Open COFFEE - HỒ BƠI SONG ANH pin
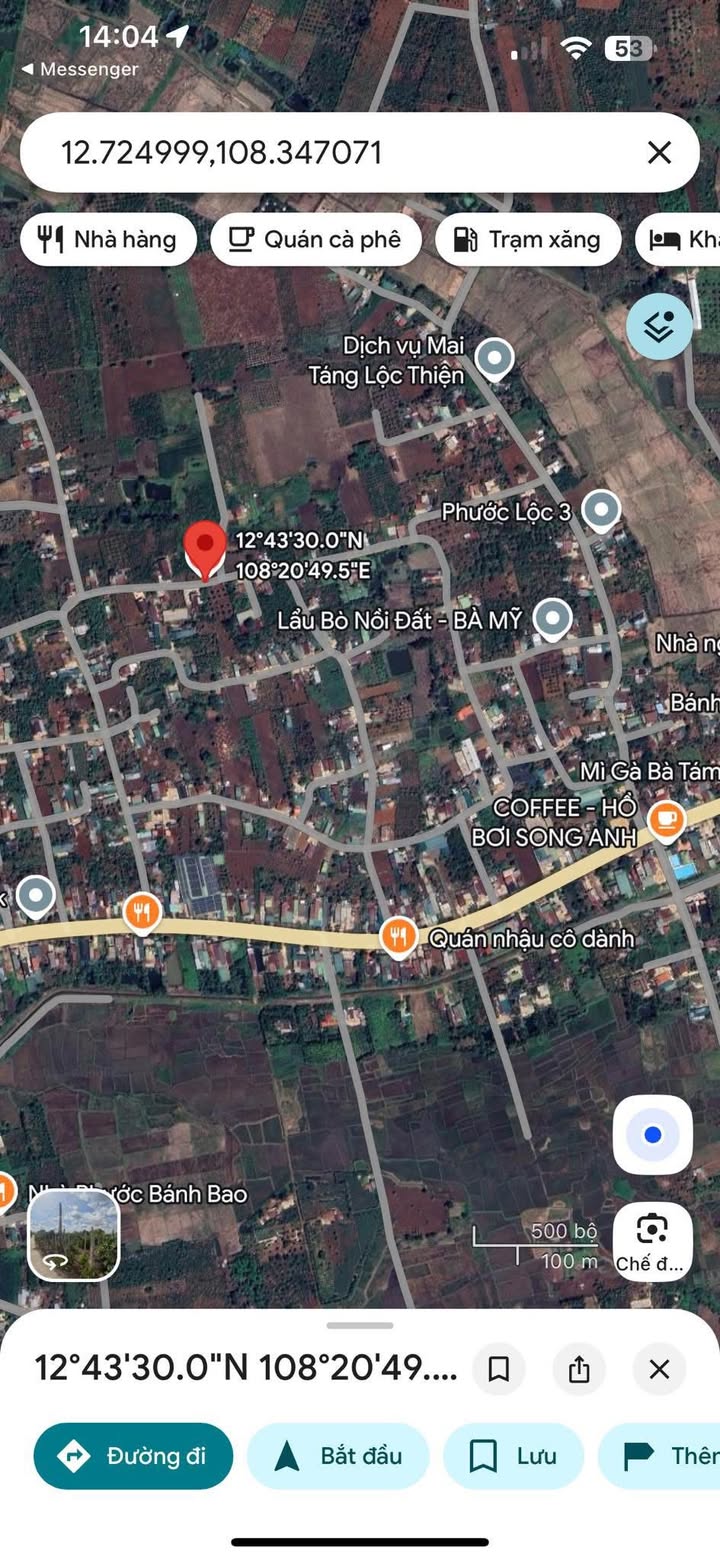Image resolution: width=720 pixels, height=1560 pixels. 665,820
